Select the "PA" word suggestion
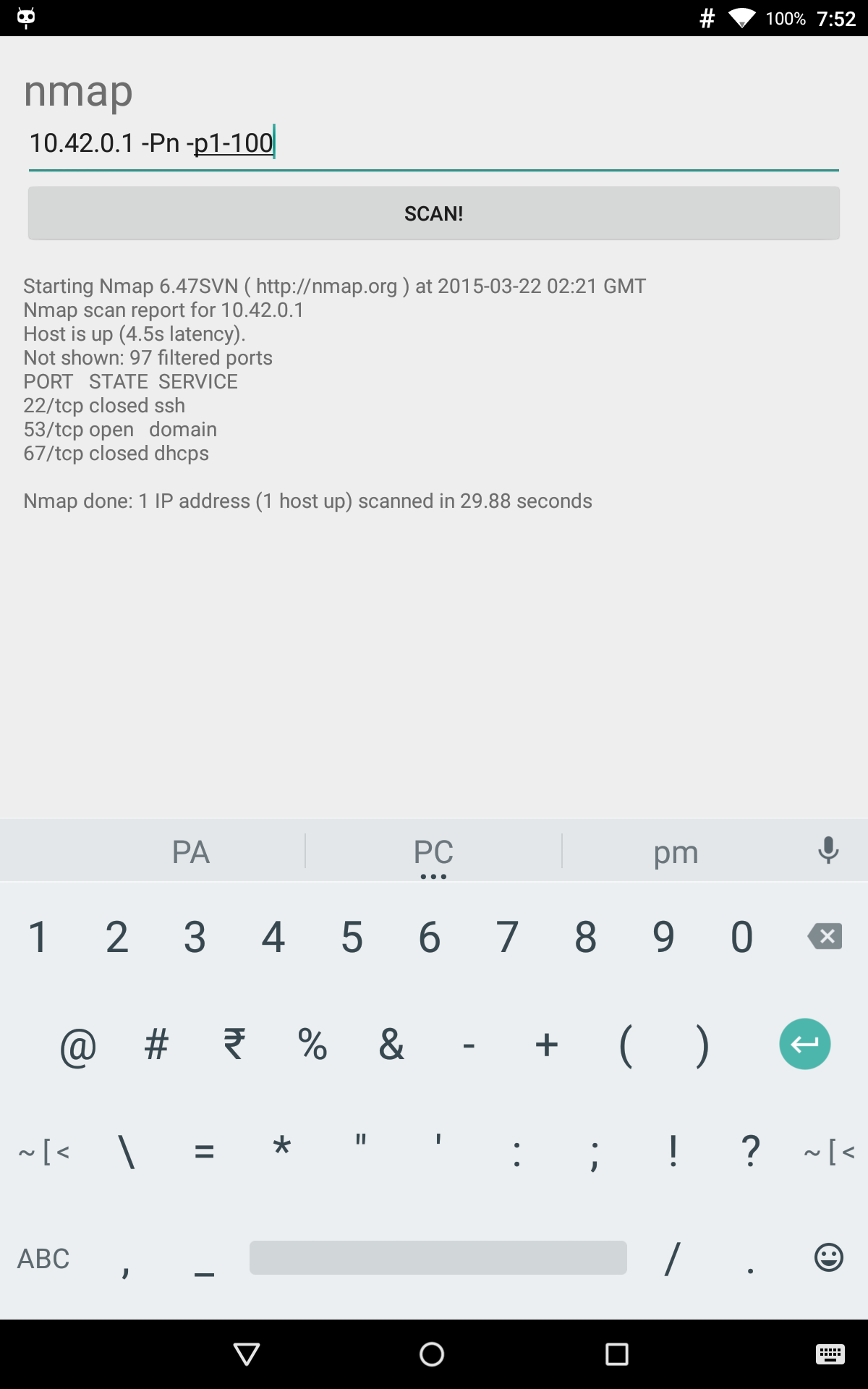The width and height of the screenshot is (868, 1389). [x=191, y=851]
